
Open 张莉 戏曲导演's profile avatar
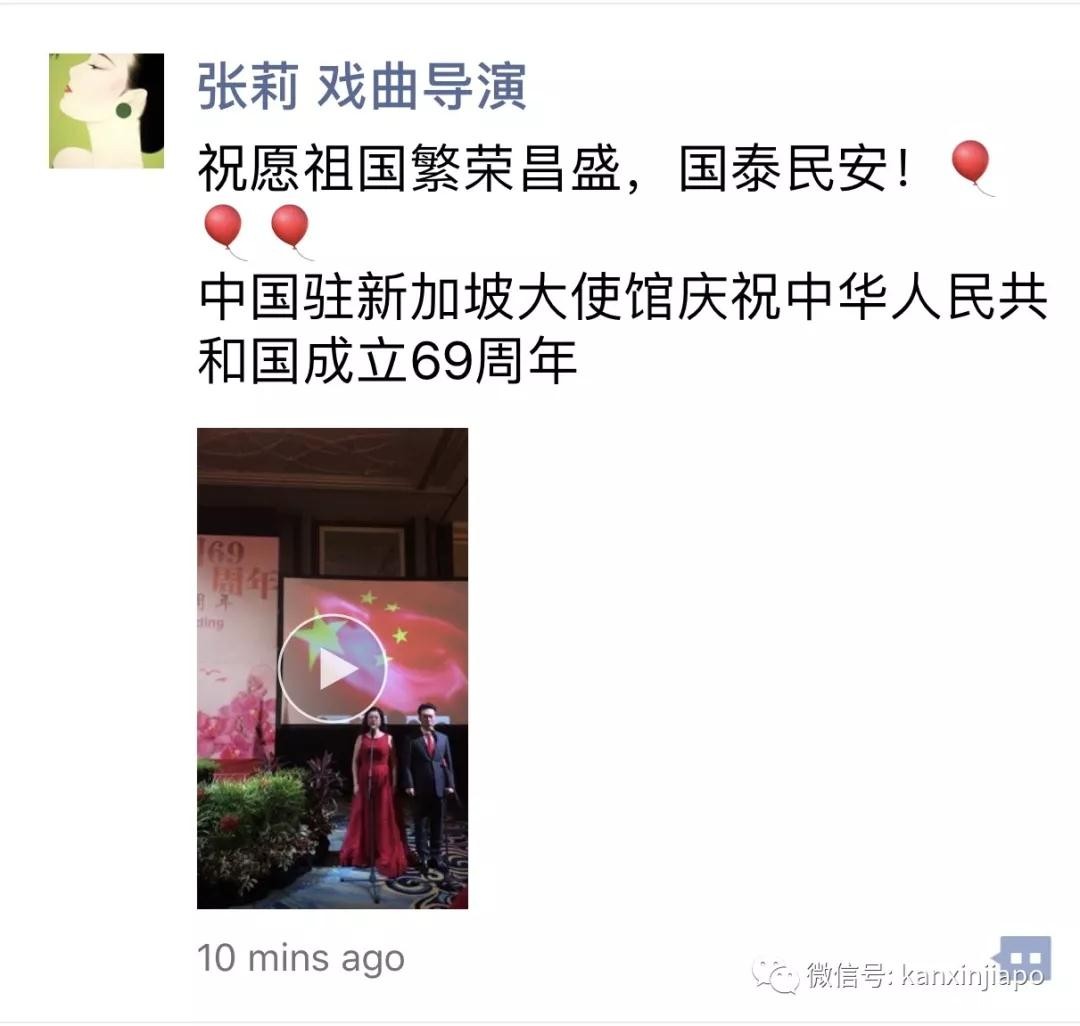click(x=106, y=111)
